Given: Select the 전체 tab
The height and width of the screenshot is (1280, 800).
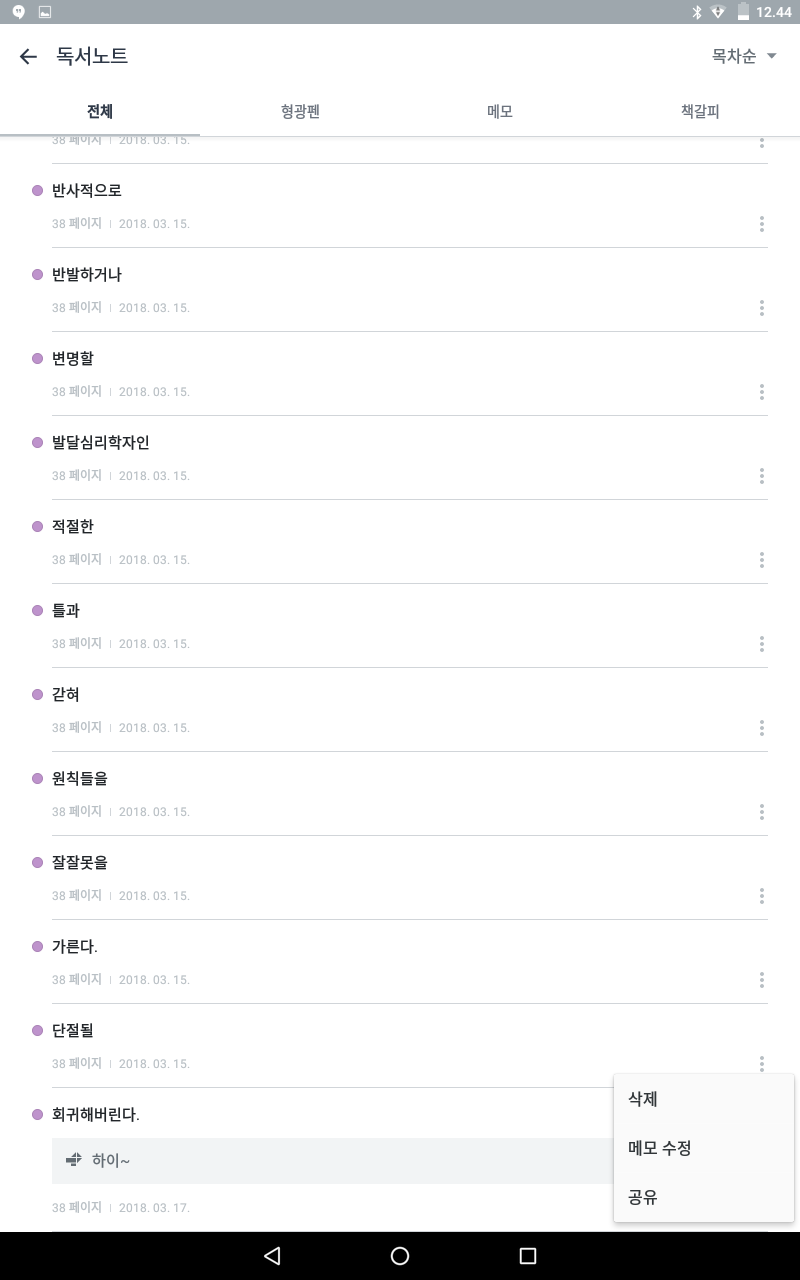Looking at the screenshot, I should click(x=100, y=112).
